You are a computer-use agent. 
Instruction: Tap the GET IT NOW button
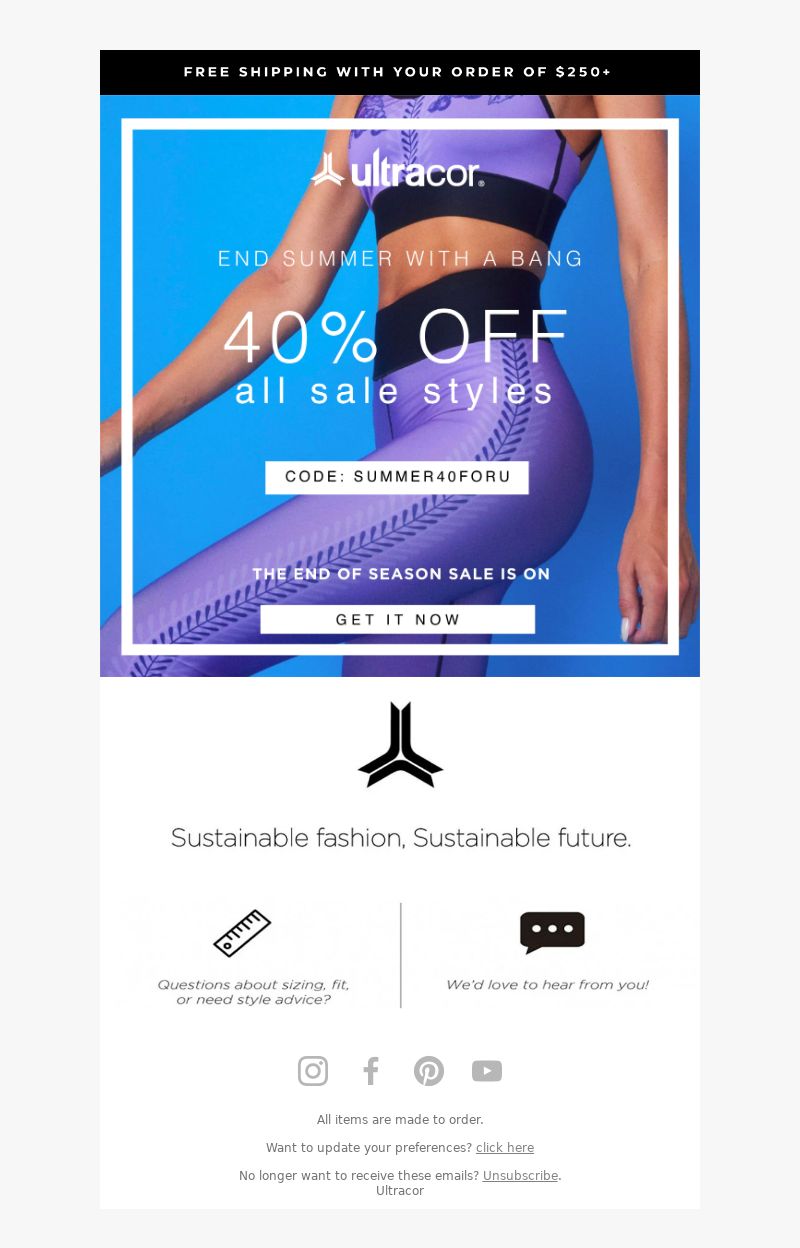click(x=397, y=619)
